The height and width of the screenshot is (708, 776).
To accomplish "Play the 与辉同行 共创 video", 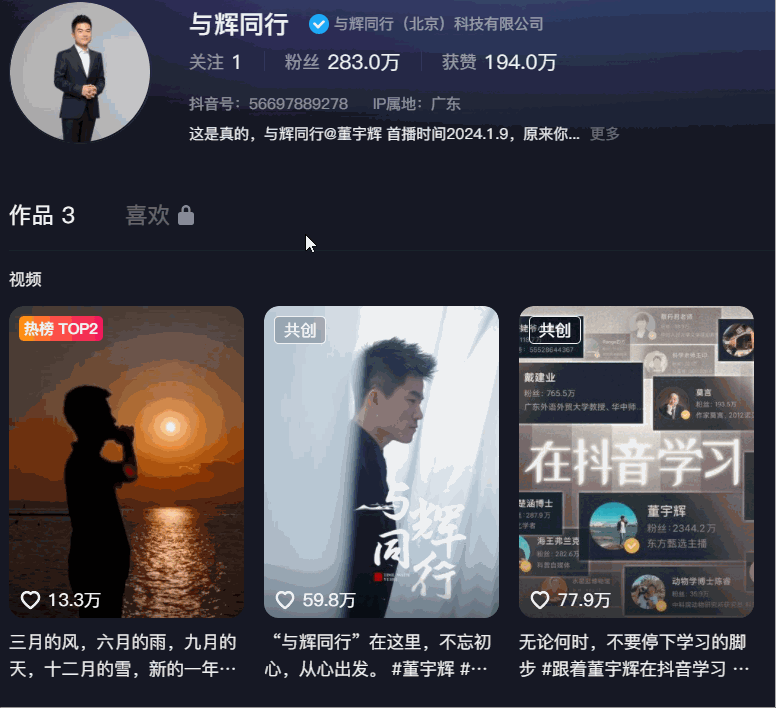I will tap(381, 462).
